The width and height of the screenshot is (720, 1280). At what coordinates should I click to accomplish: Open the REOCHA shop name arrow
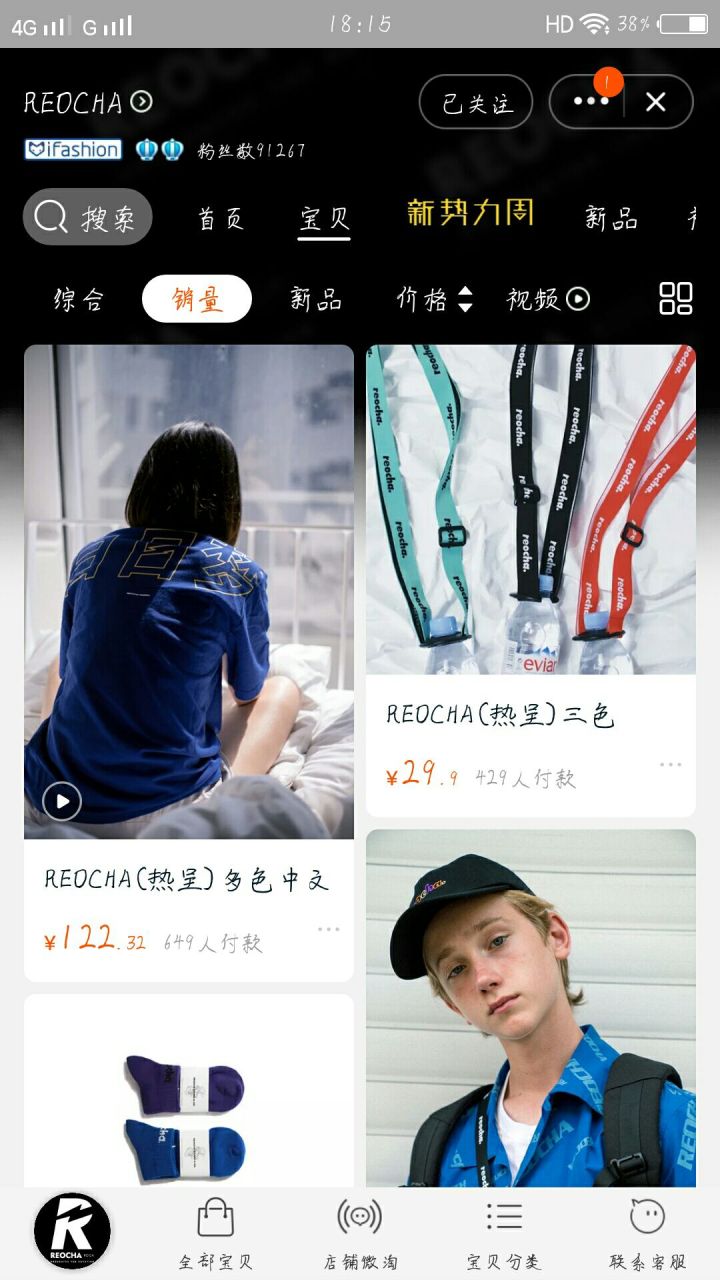pyautogui.click(x=142, y=101)
